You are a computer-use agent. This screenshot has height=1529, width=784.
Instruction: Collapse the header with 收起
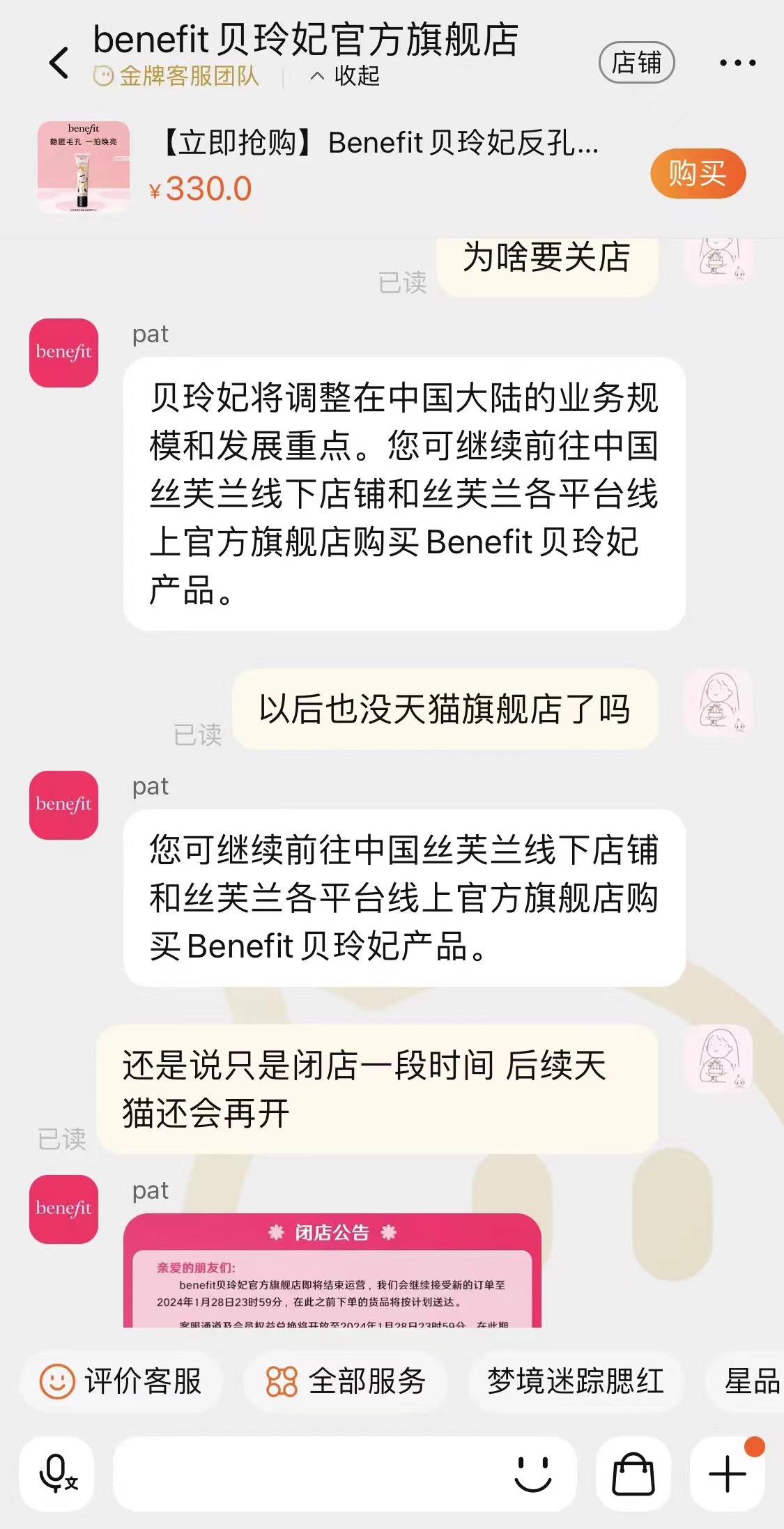(346, 75)
